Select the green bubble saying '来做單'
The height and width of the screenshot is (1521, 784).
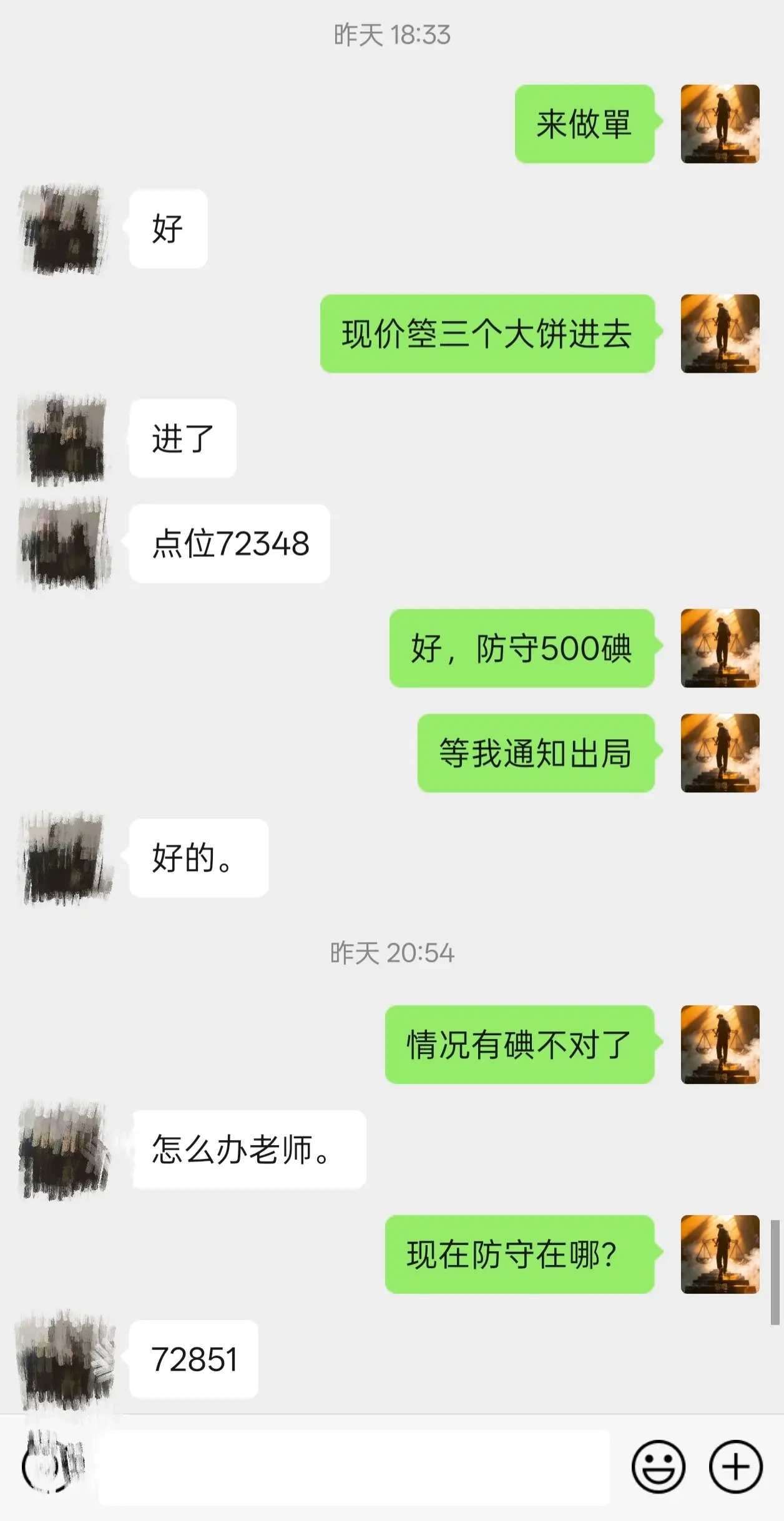click(586, 122)
